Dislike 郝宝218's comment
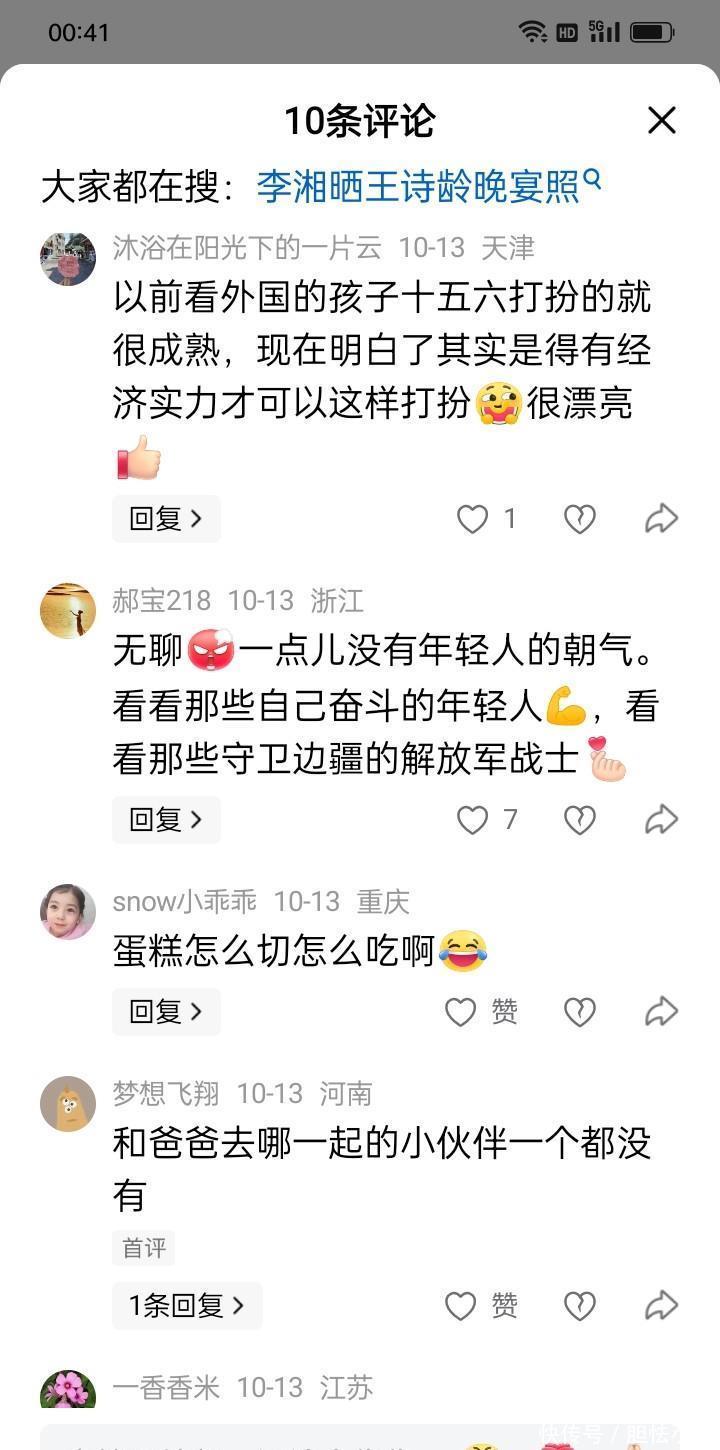 (579, 820)
